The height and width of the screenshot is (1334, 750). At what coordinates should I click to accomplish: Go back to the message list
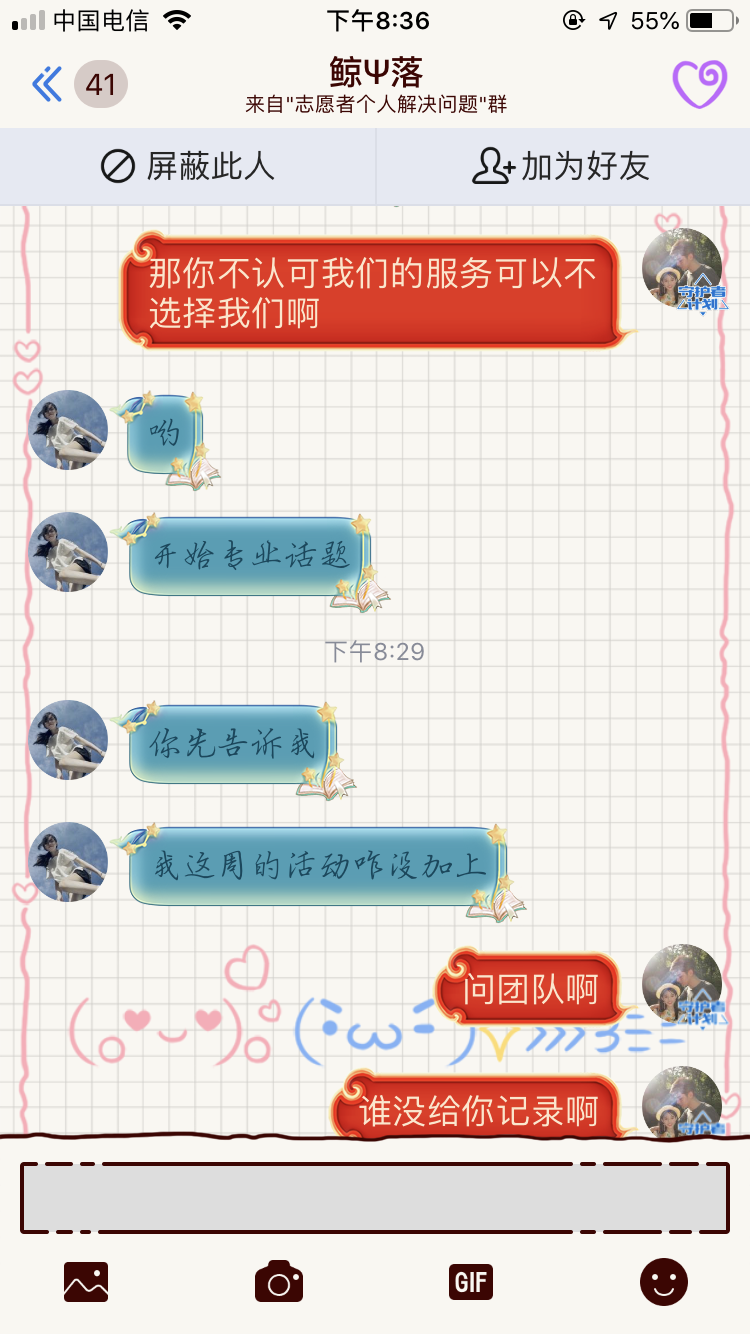pos(48,85)
